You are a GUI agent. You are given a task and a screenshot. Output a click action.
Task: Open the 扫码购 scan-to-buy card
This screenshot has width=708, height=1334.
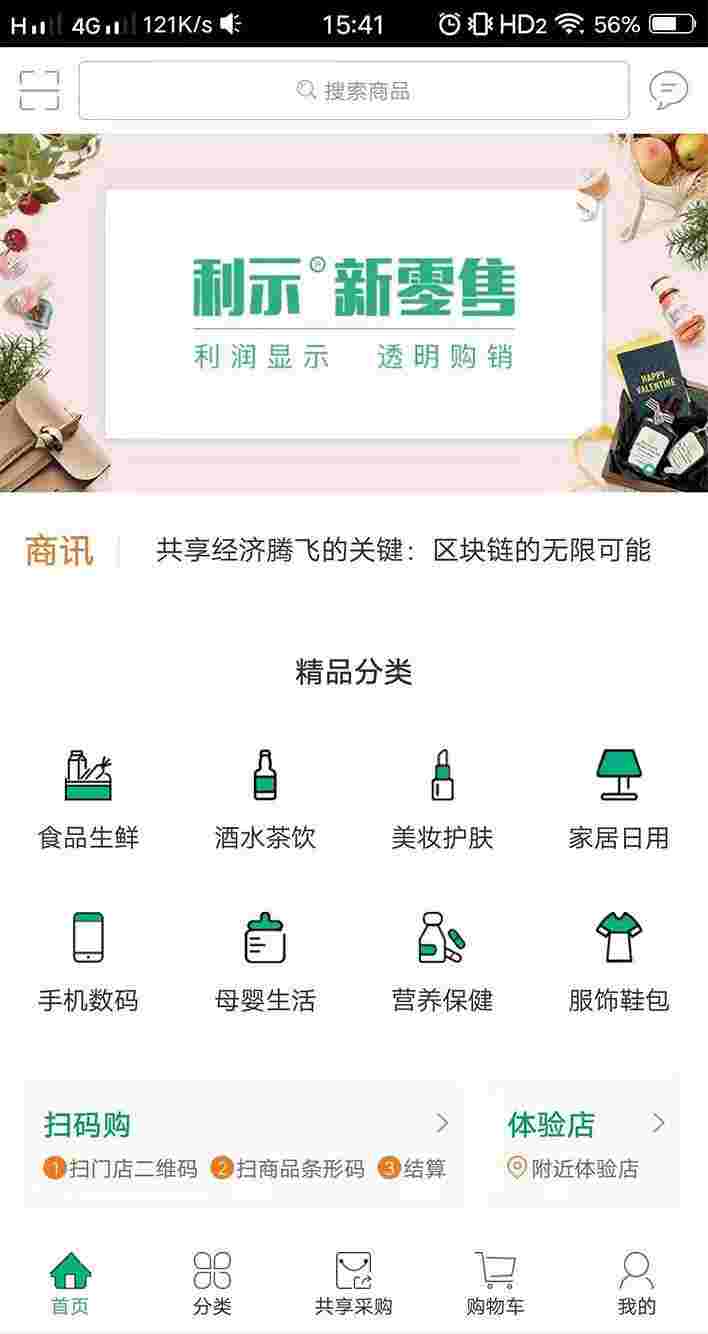tap(244, 1144)
